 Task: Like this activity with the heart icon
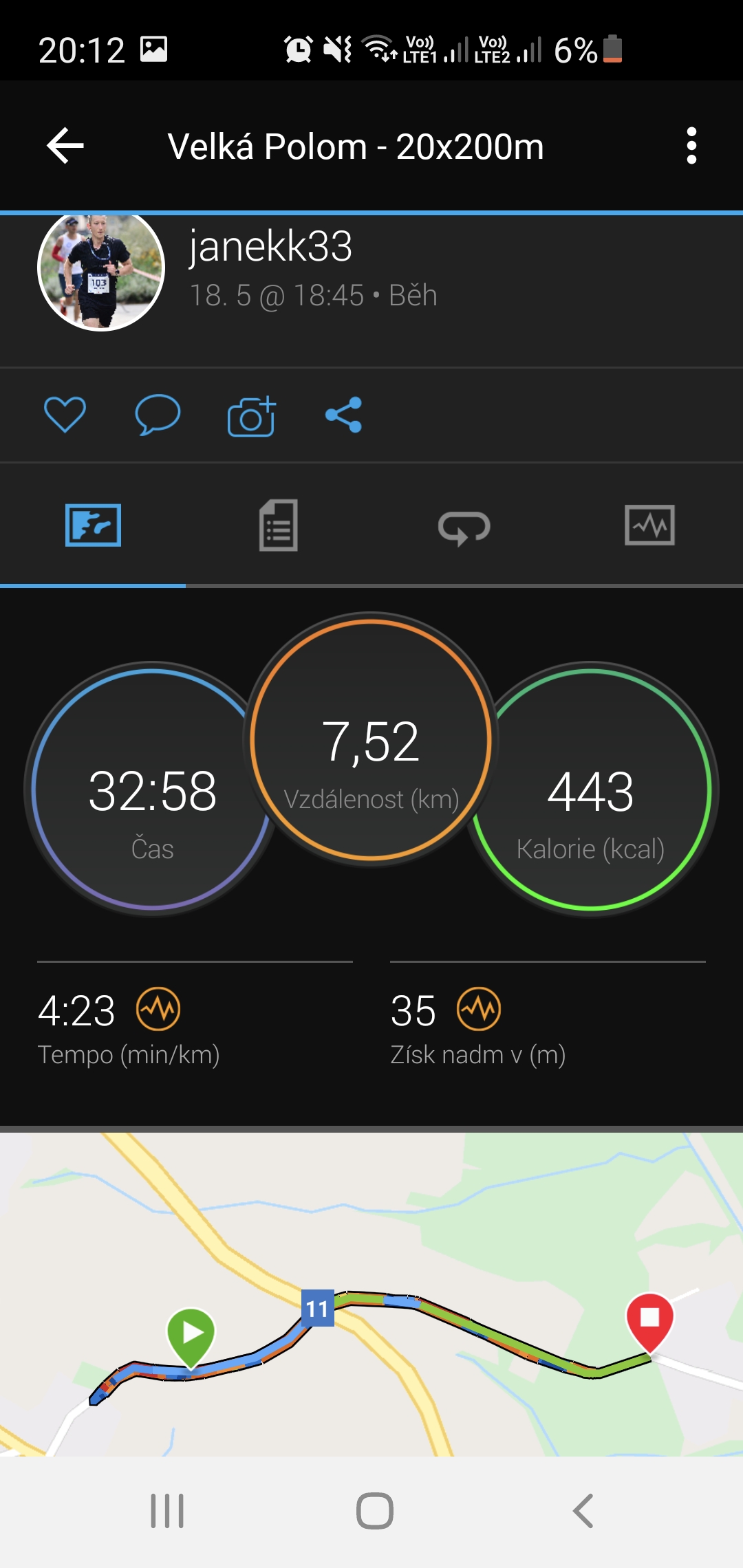[x=65, y=415]
